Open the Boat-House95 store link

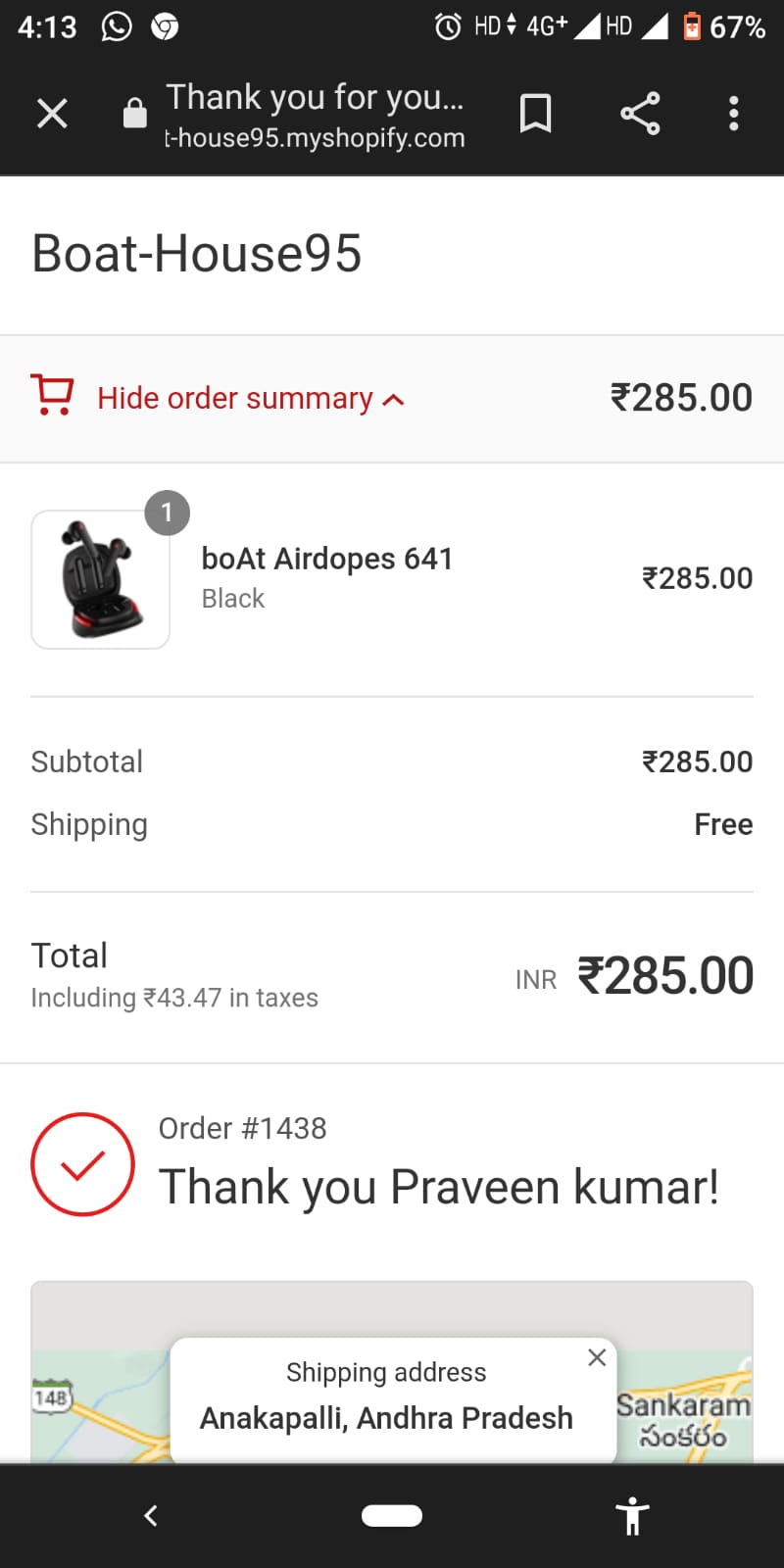coord(197,254)
